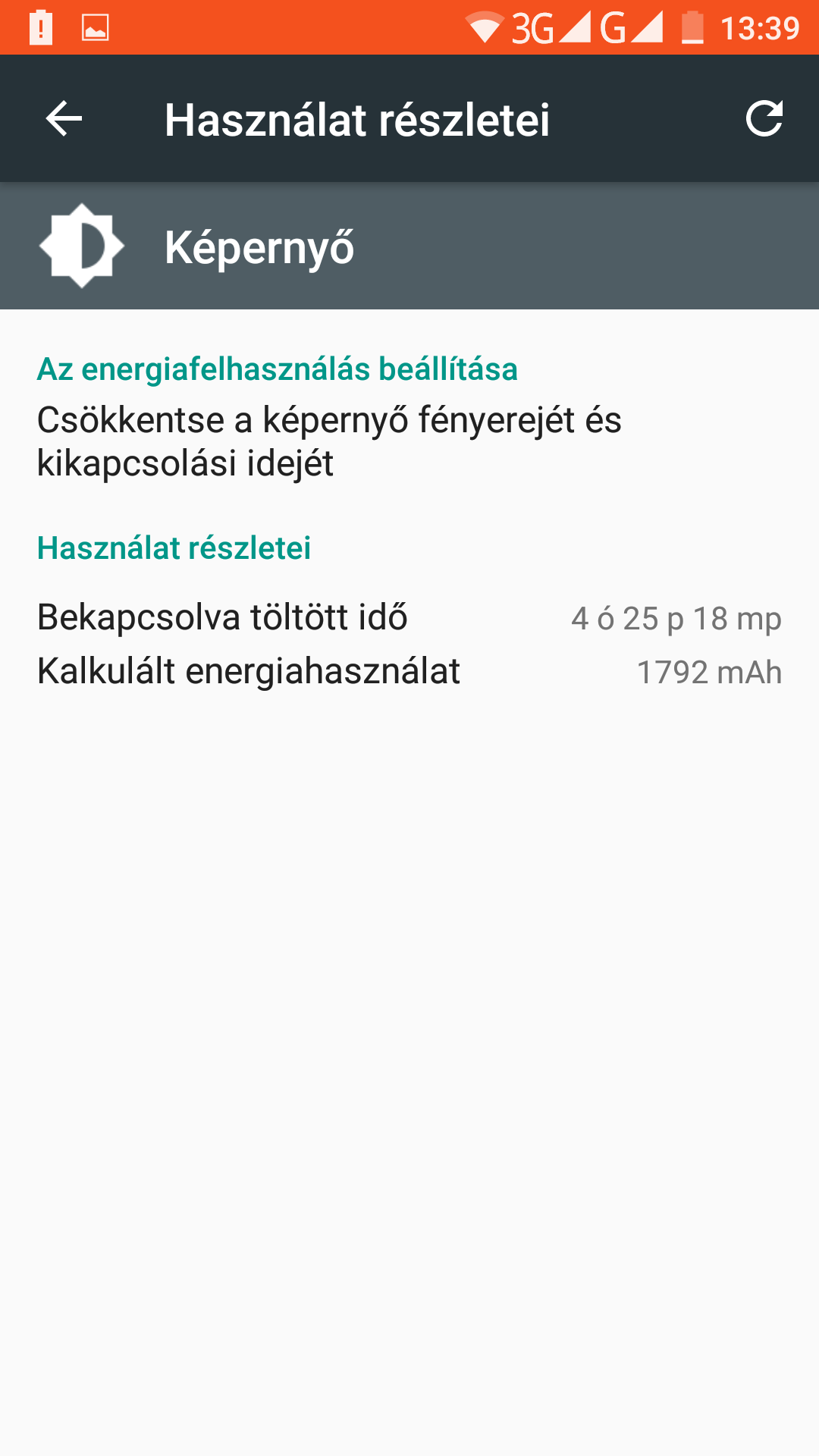This screenshot has height=1456, width=819.
Task: Go back using the arrow icon
Action: coord(64,119)
